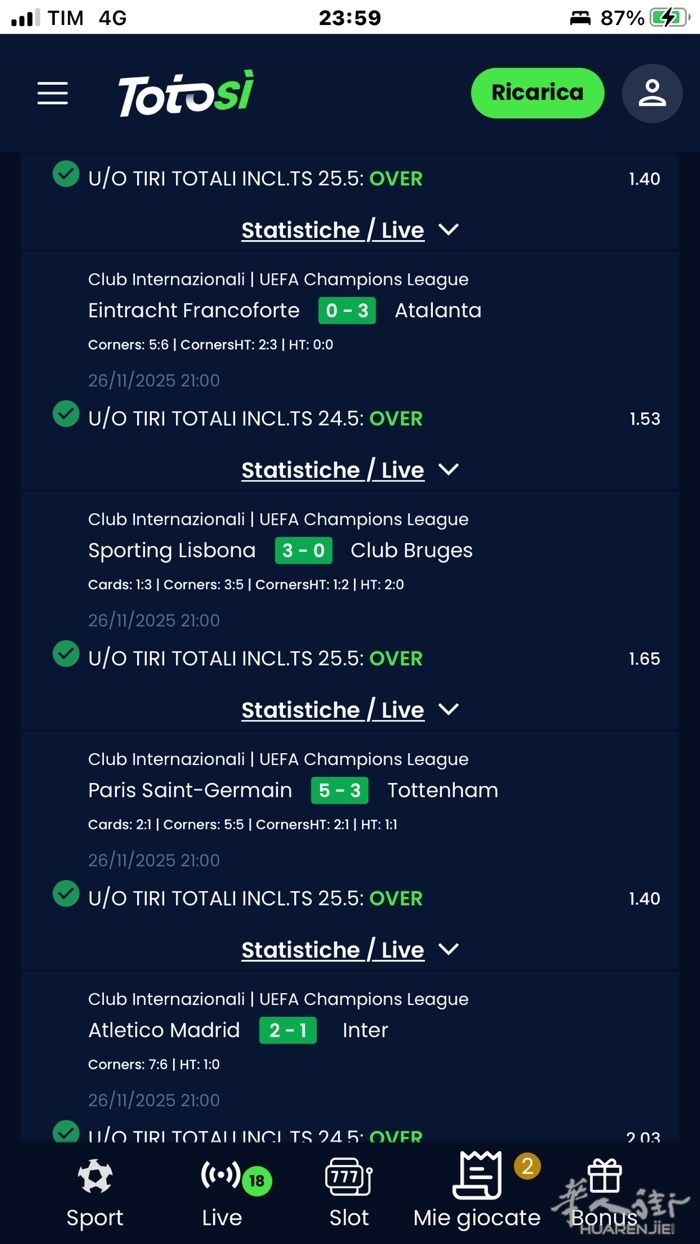Screen dimensions: 700x1244
Task: Go to the Live tab
Action: pyautogui.click(x=222, y=1194)
